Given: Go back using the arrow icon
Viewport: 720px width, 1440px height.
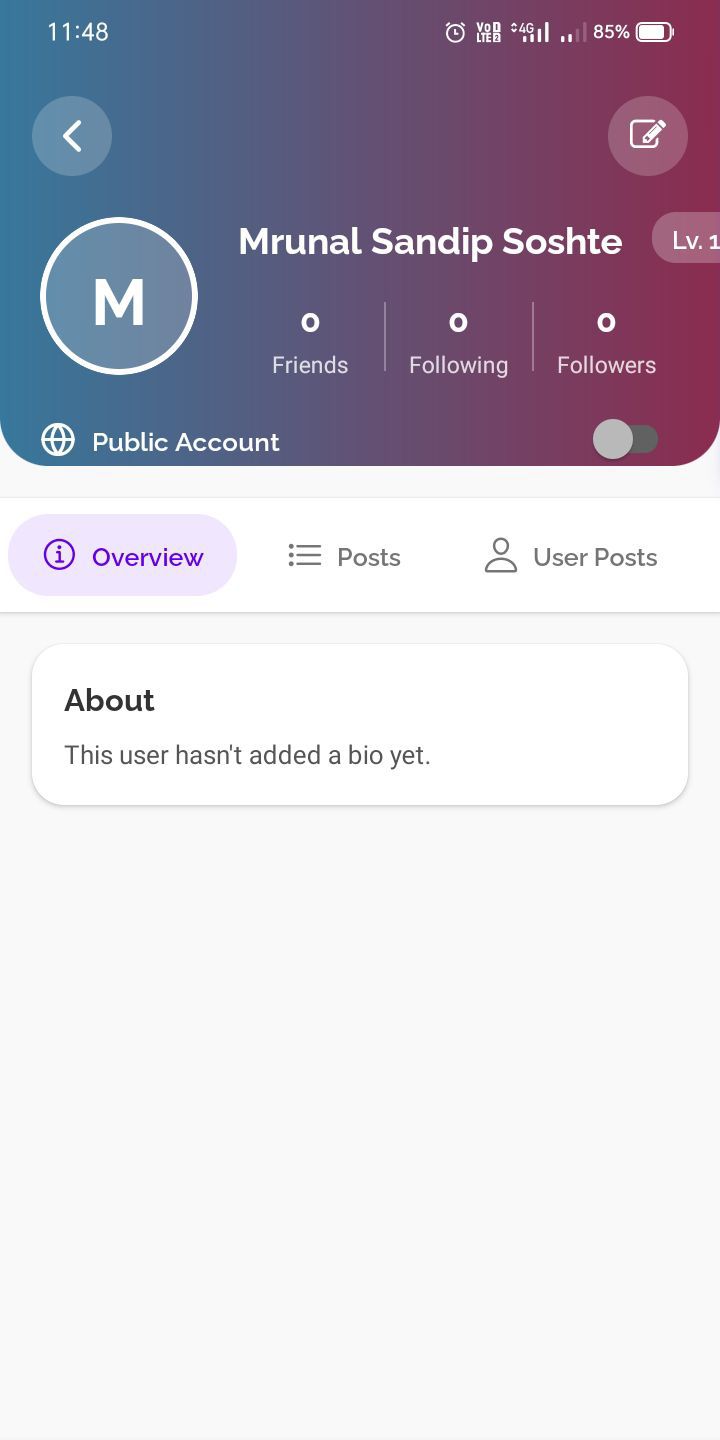Looking at the screenshot, I should 72,136.
